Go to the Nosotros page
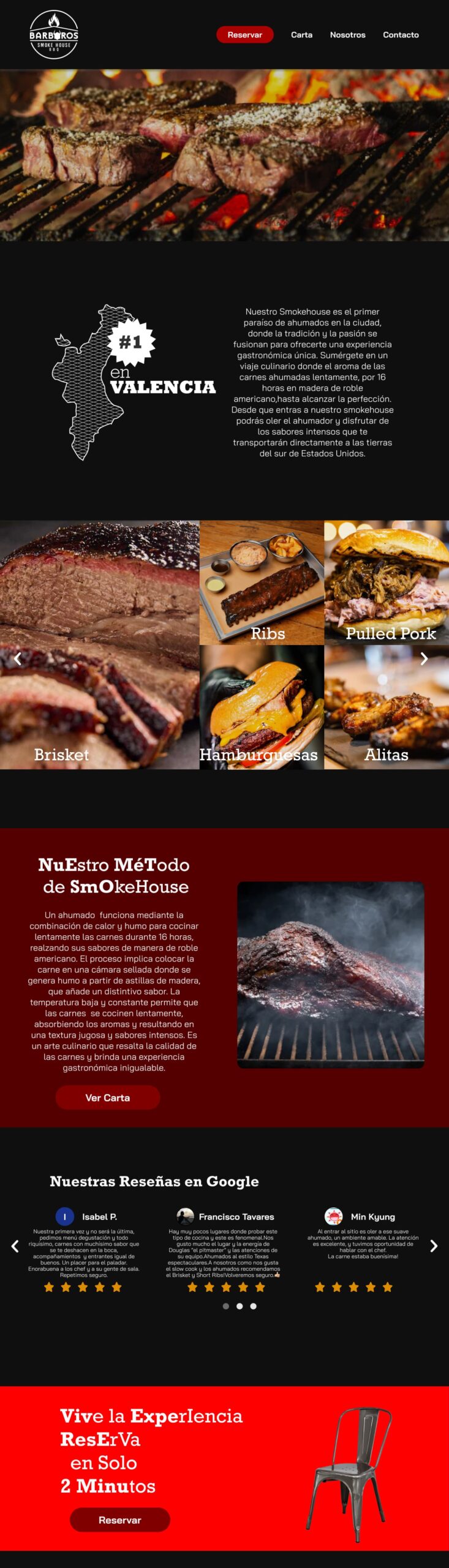Viewport: 449px width, 1568px height. (x=347, y=35)
